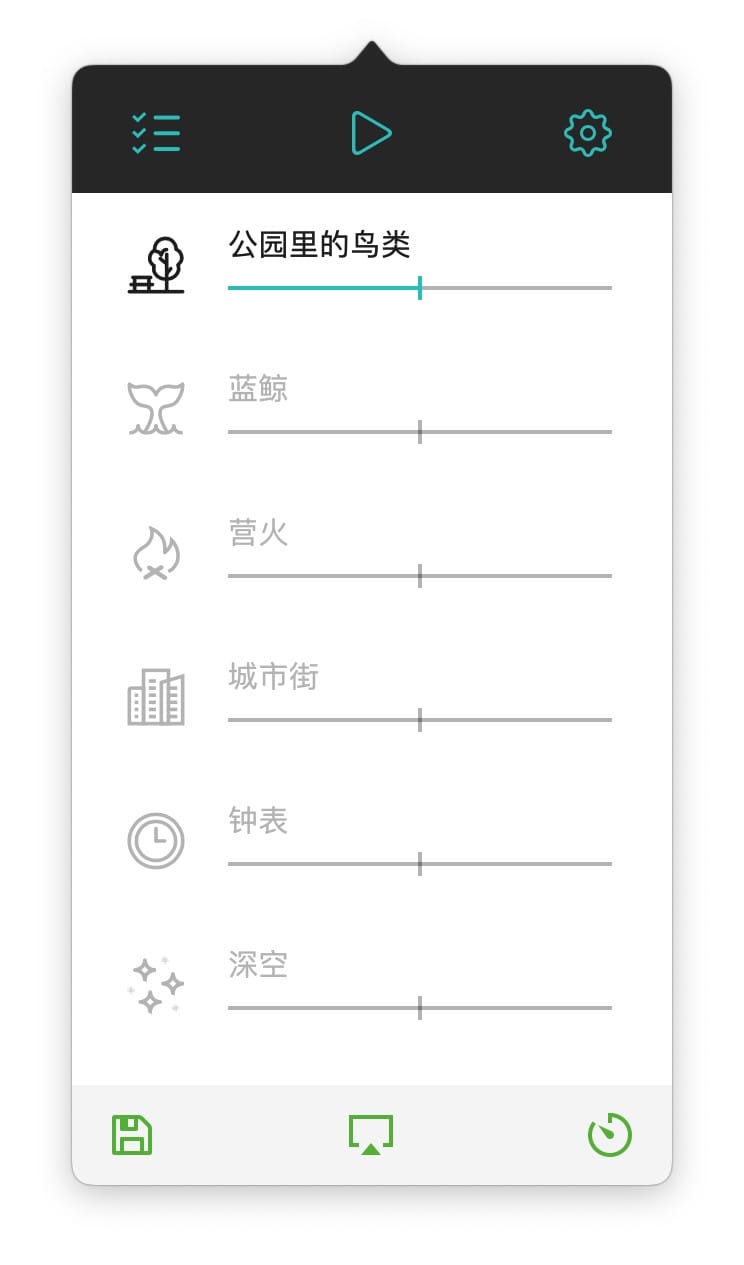Screen dimensions: 744x1265
Task: Tap the 蓝鲸 volume slider
Action: coord(420,432)
